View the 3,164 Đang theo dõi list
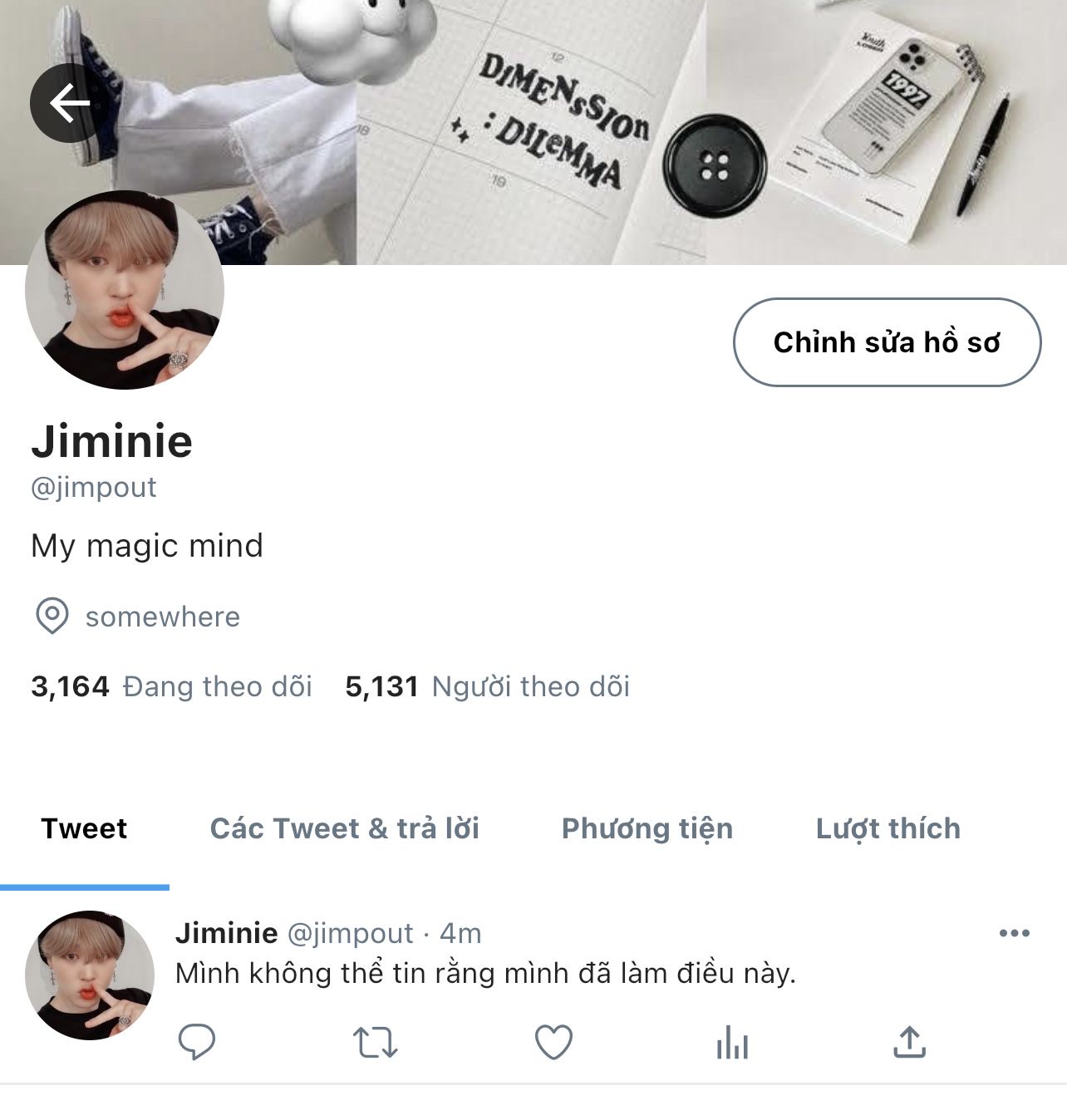The width and height of the screenshot is (1067, 1120). point(171,686)
